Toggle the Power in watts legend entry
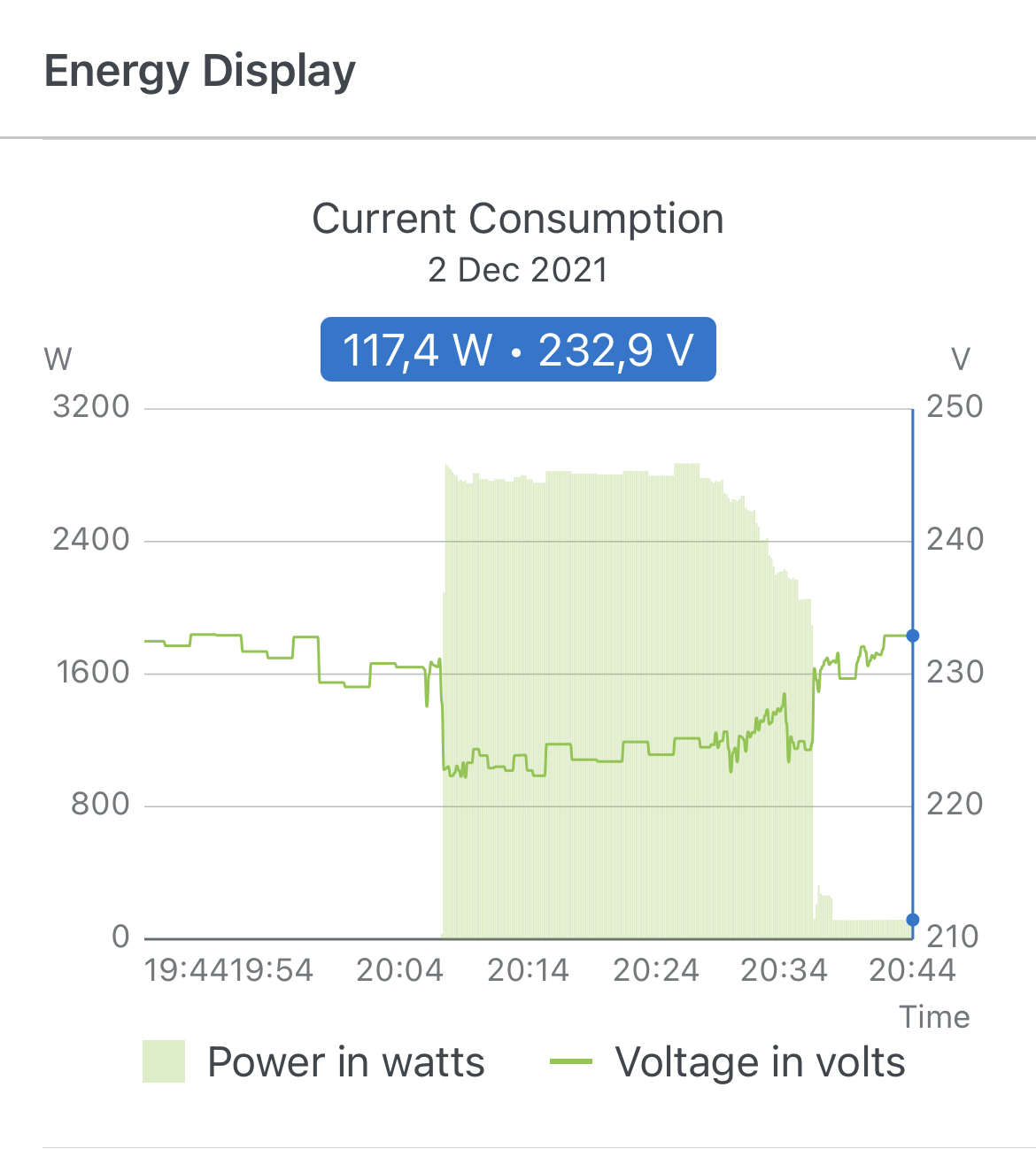Image resolution: width=1036 pixels, height=1149 pixels. coord(314,1061)
